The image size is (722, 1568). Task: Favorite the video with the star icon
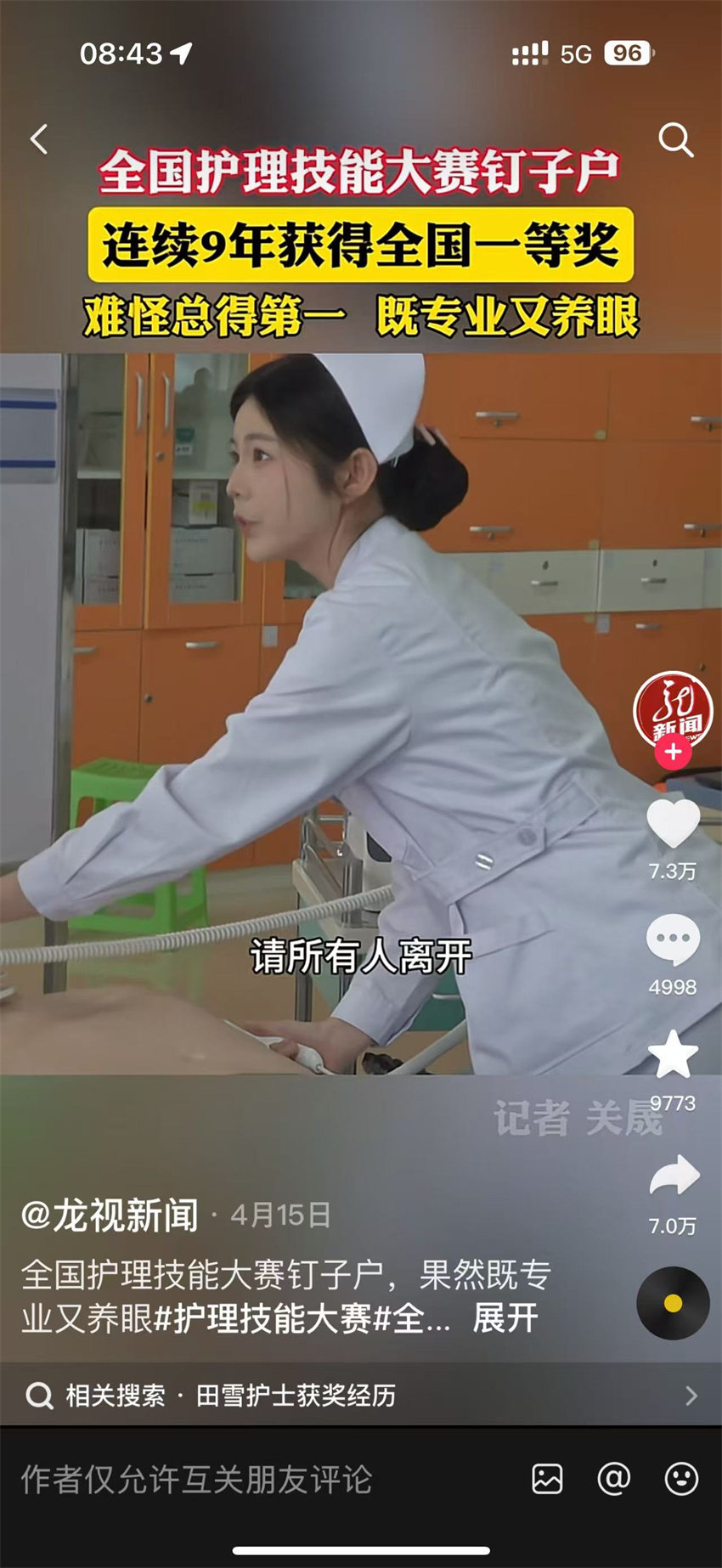coord(673,1055)
